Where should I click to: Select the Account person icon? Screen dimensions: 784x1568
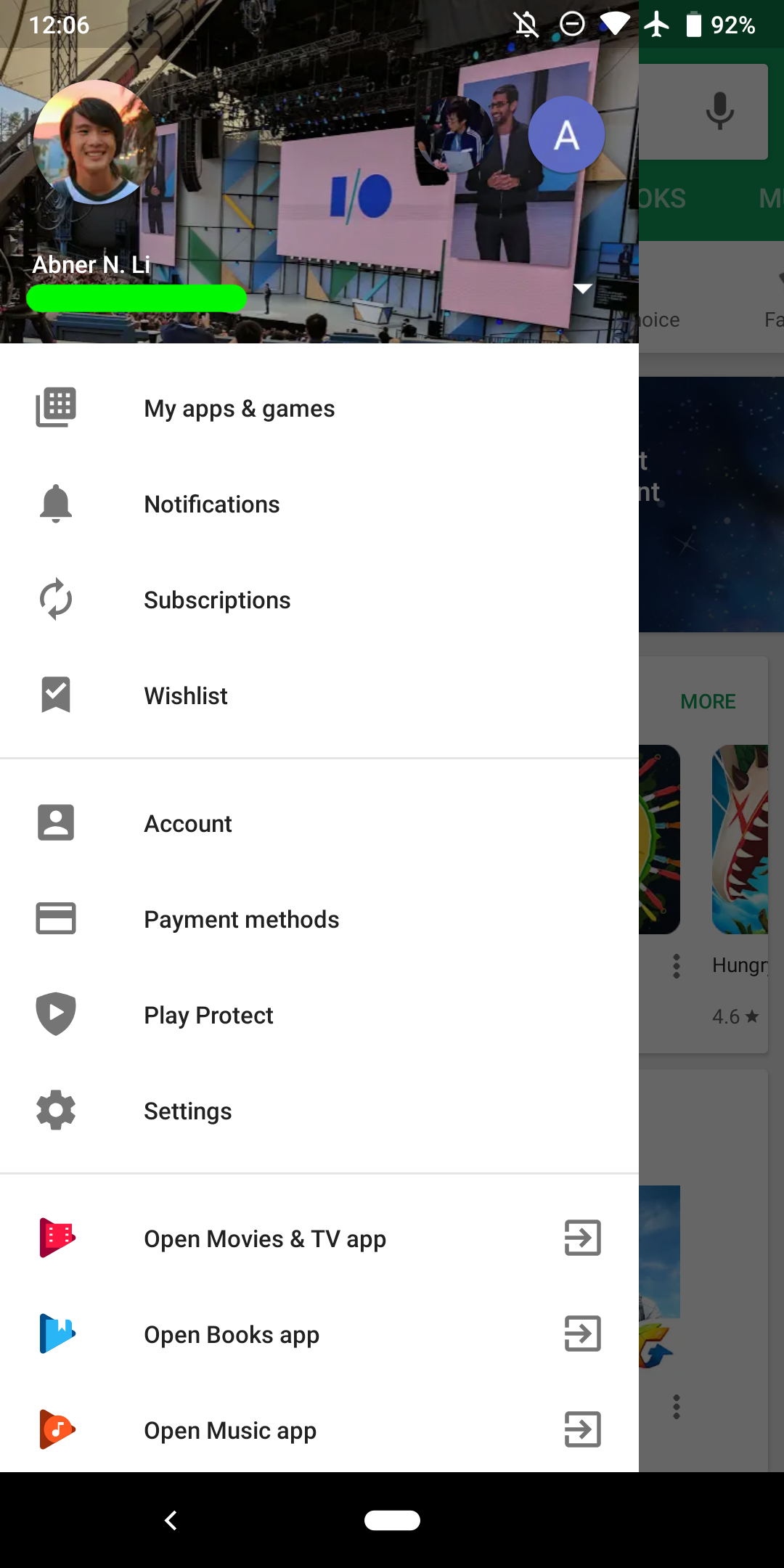click(x=55, y=822)
